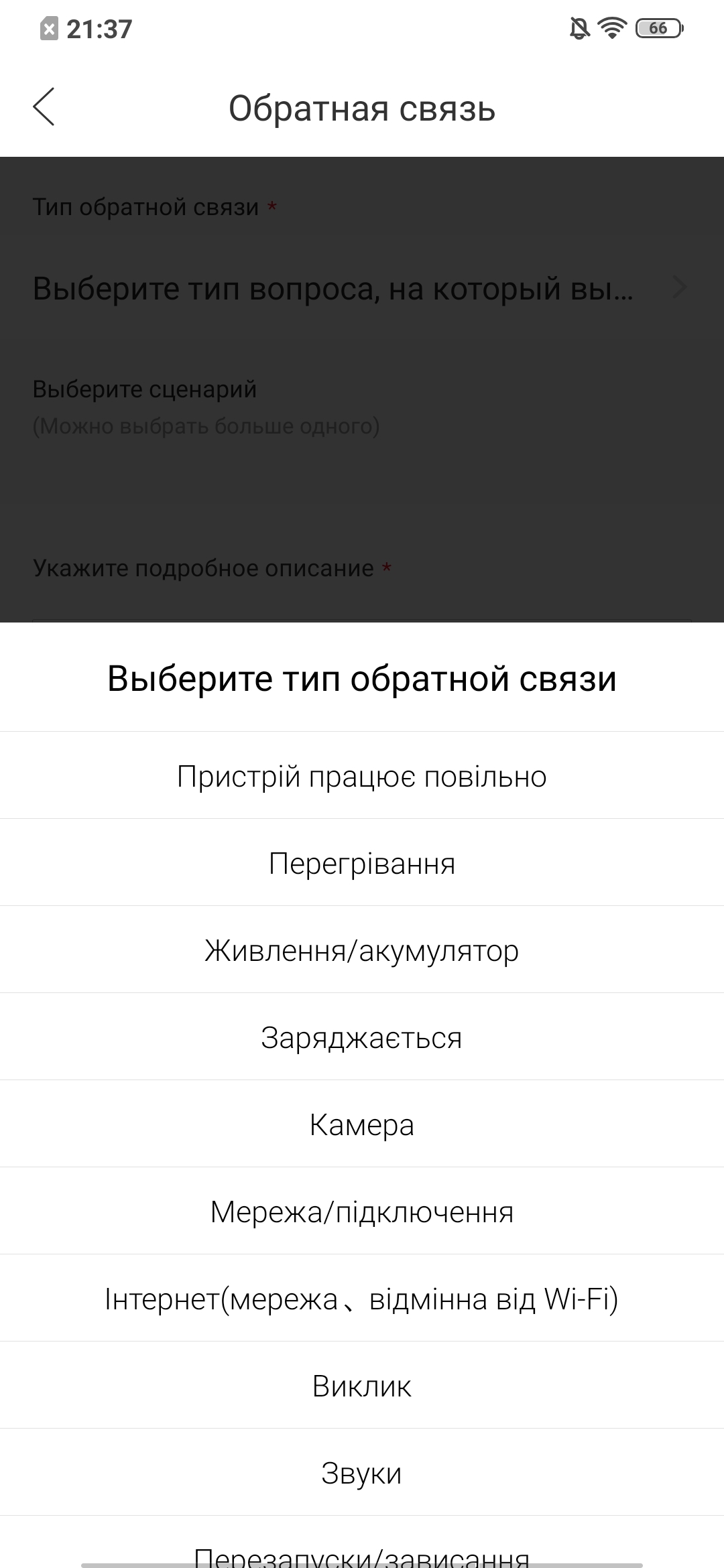Pick "Звуки" from the feedback types
724x1568 pixels.
pyautogui.click(x=362, y=1473)
